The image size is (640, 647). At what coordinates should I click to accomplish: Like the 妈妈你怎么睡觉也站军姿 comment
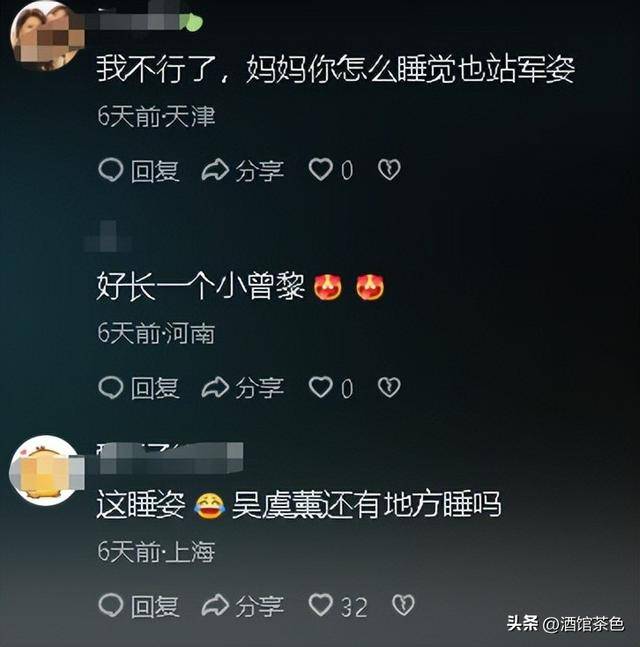[x=320, y=171]
